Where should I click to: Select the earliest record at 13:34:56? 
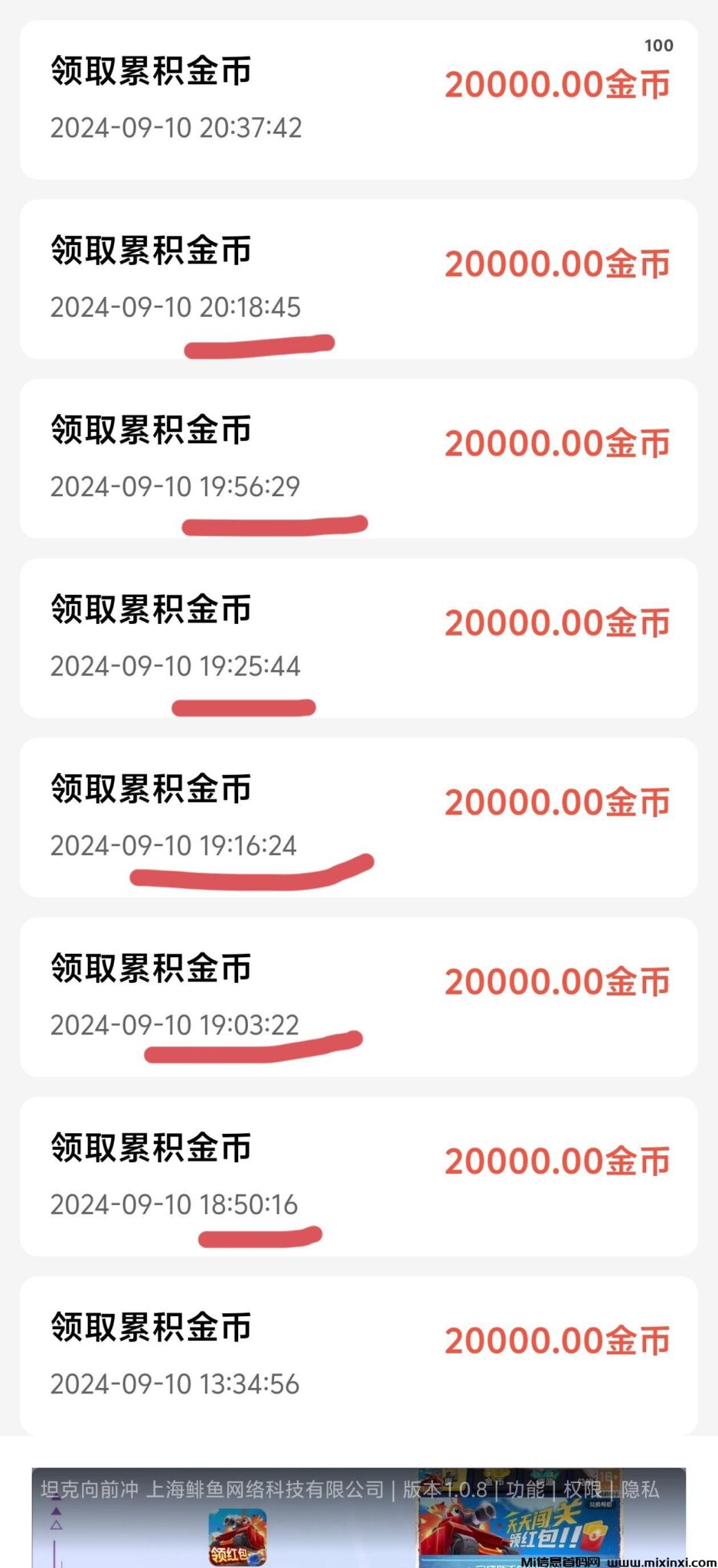(359, 1355)
